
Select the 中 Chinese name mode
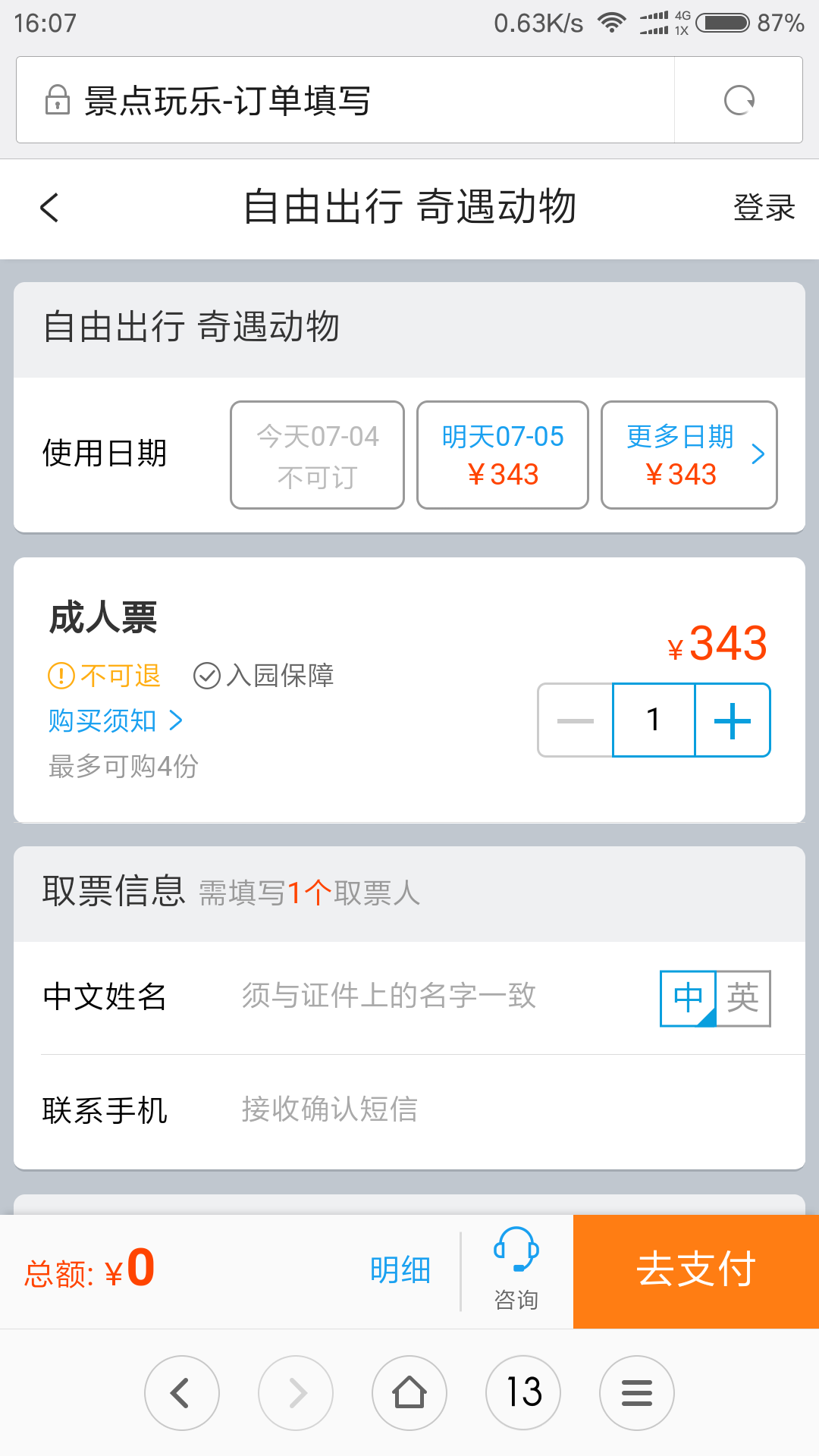[688, 998]
